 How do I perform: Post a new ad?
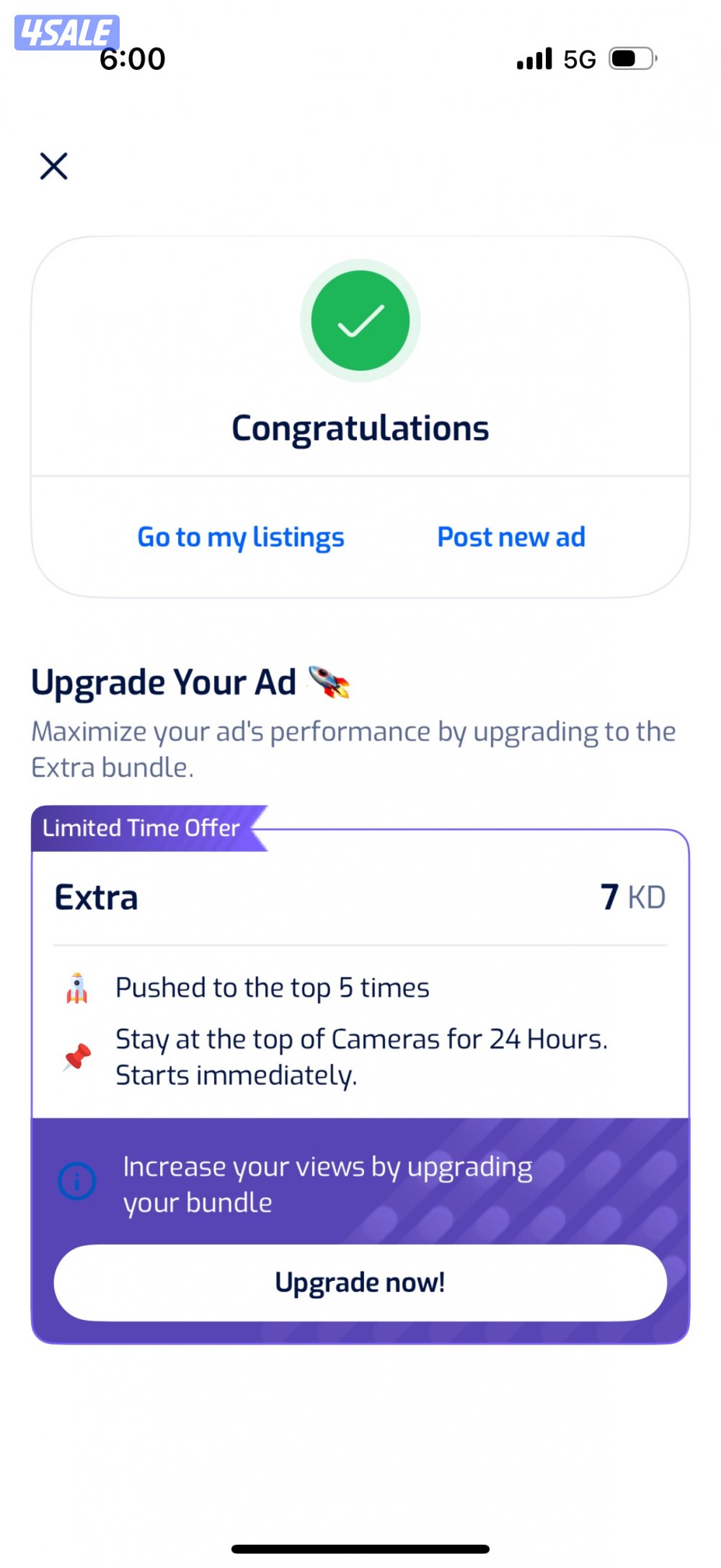click(x=511, y=537)
